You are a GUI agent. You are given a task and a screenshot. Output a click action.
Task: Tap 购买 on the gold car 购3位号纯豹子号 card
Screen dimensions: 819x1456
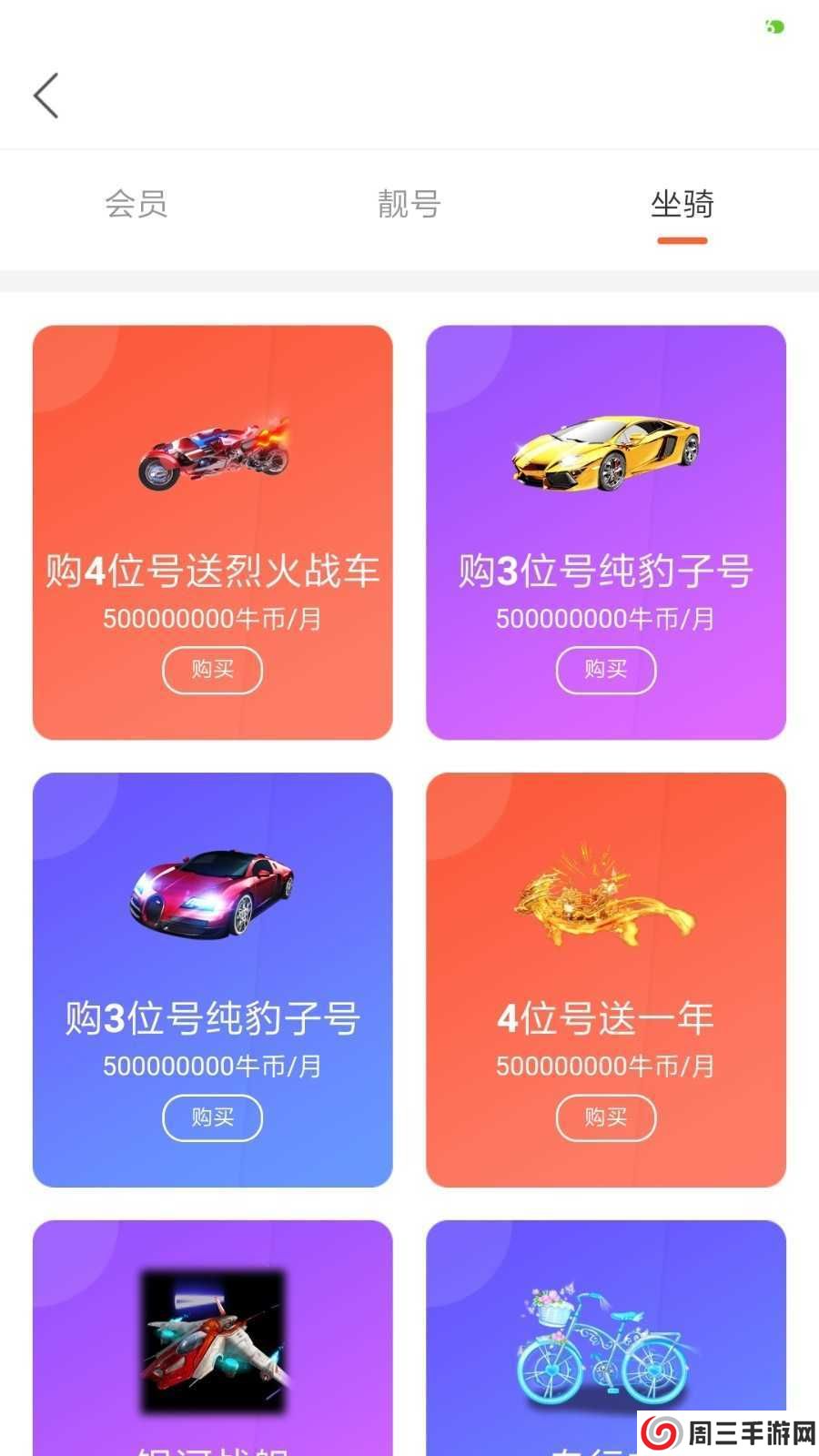click(605, 670)
